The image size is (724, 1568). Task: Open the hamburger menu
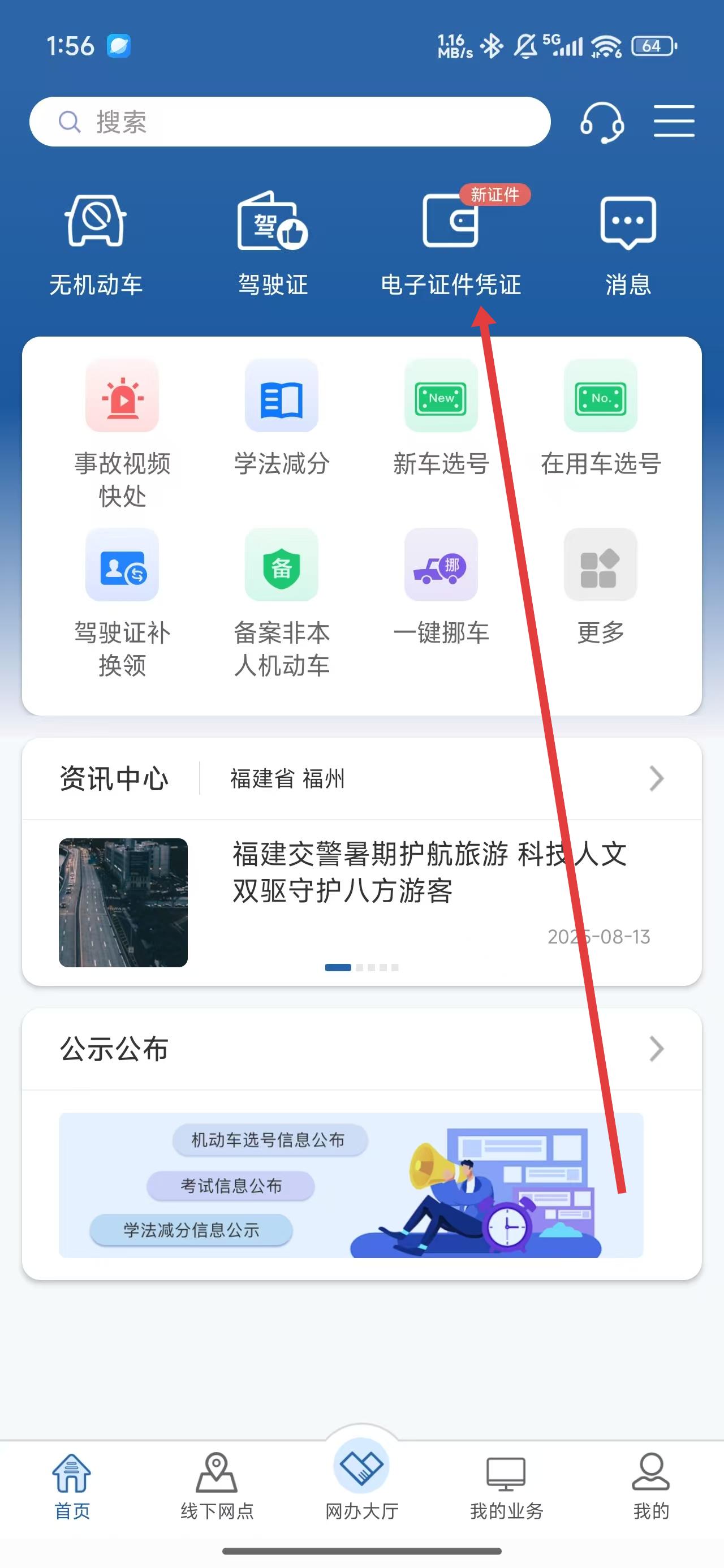point(674,120)
